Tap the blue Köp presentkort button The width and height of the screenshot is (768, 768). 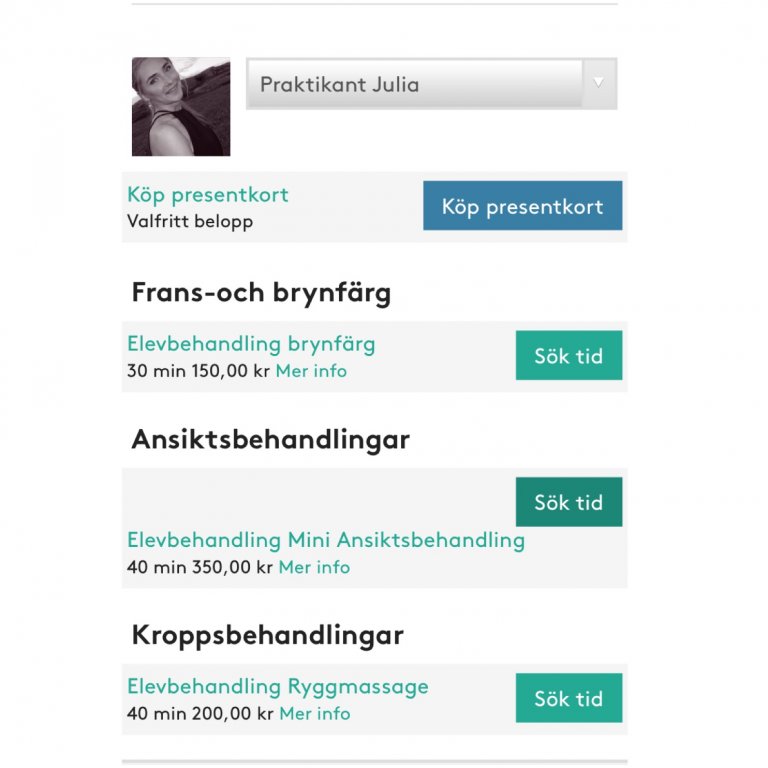[x=522, y=207]
